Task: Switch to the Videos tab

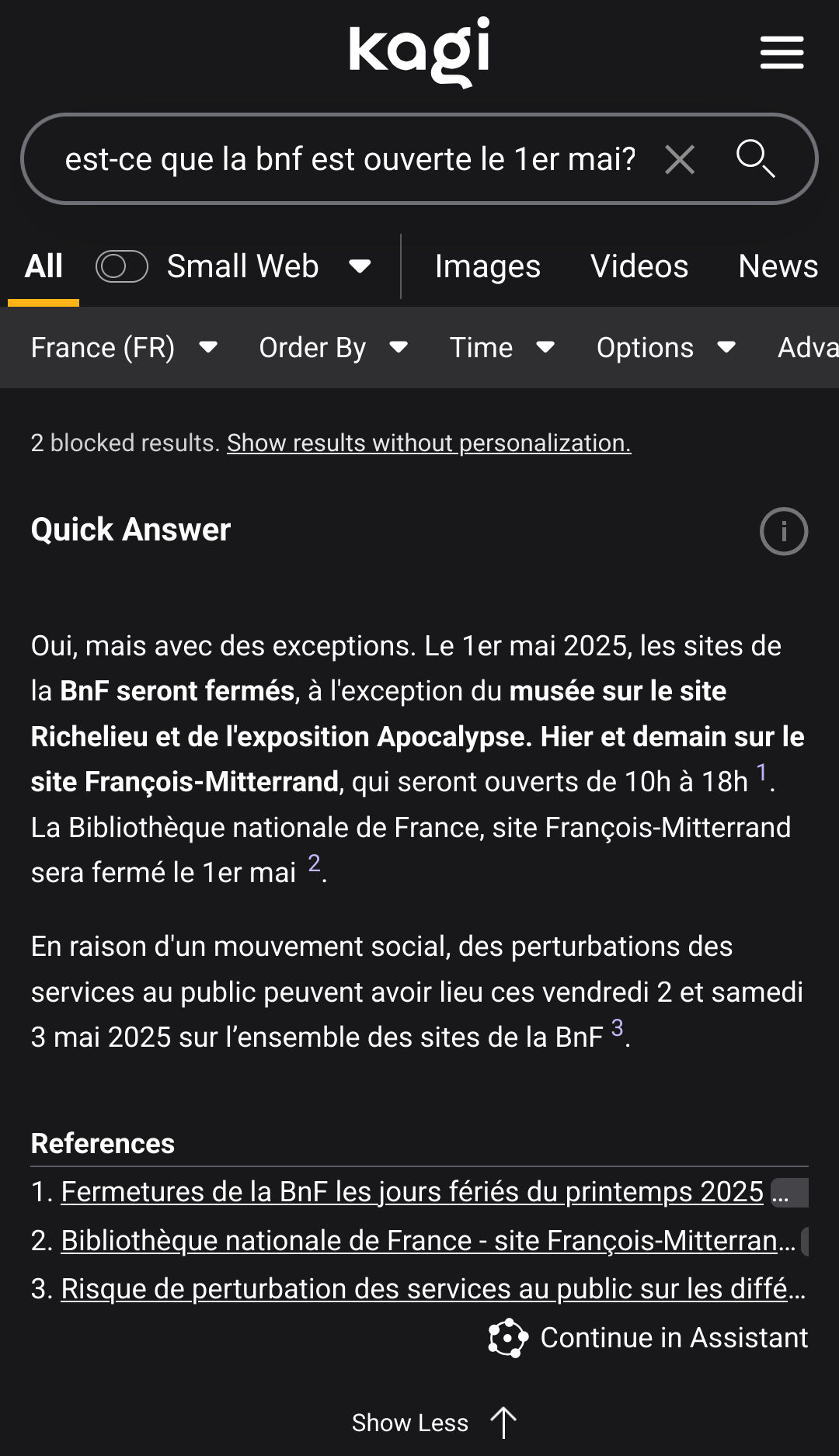Action: coord(639,266)
